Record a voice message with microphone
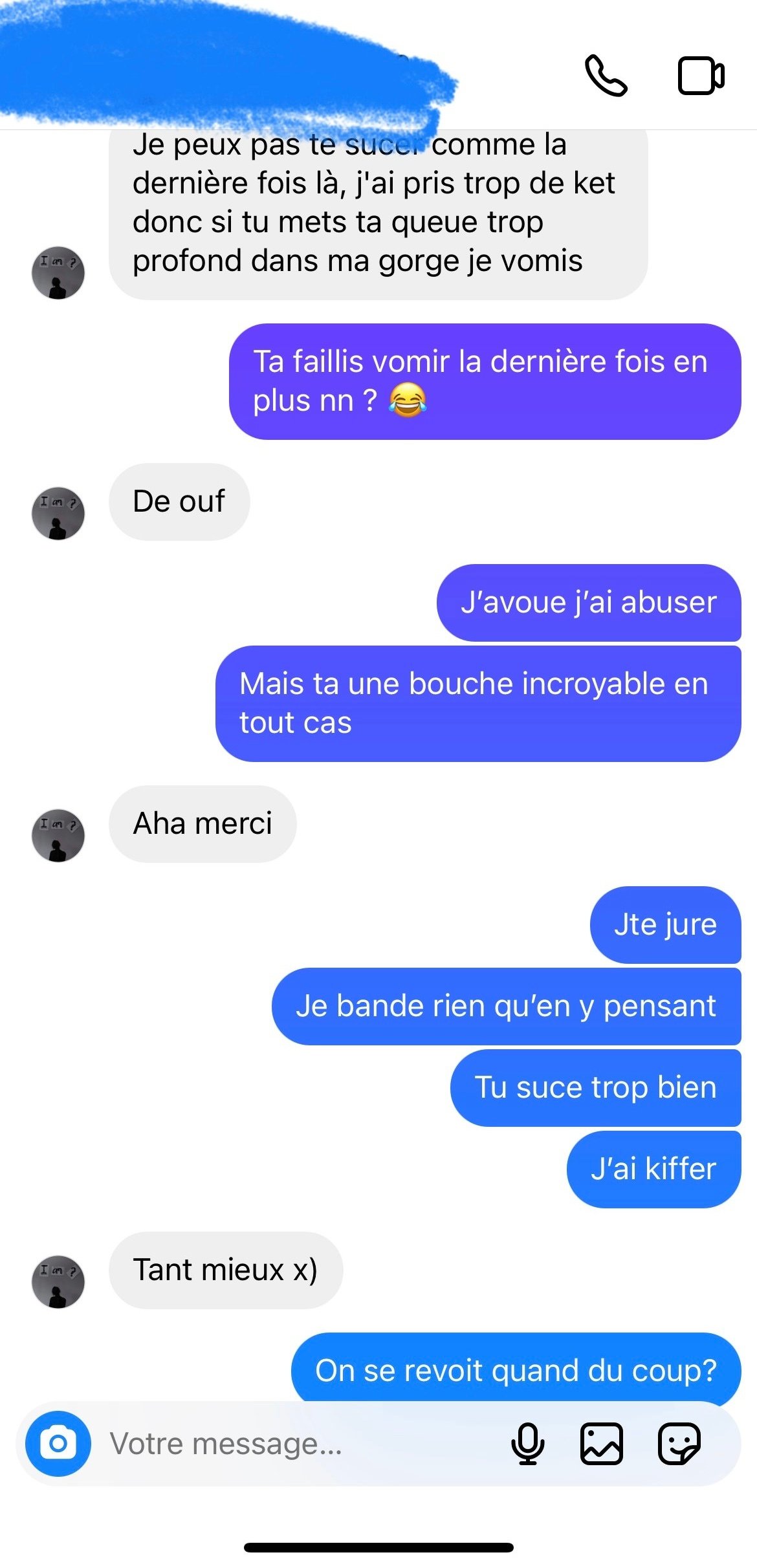Image resolution: width=757 pixels, height=1568 pixels. pos(528,1443)
